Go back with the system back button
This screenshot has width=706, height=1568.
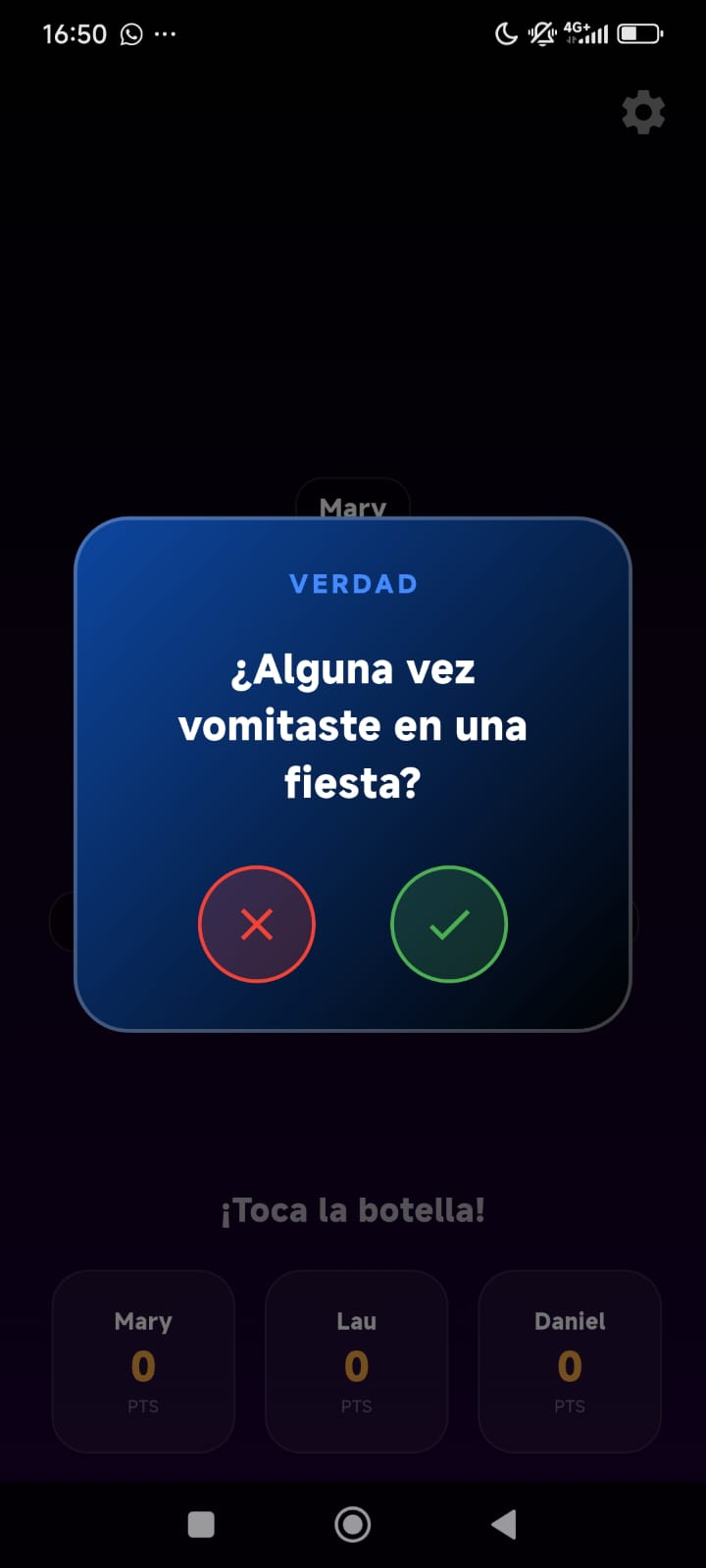504,1524
